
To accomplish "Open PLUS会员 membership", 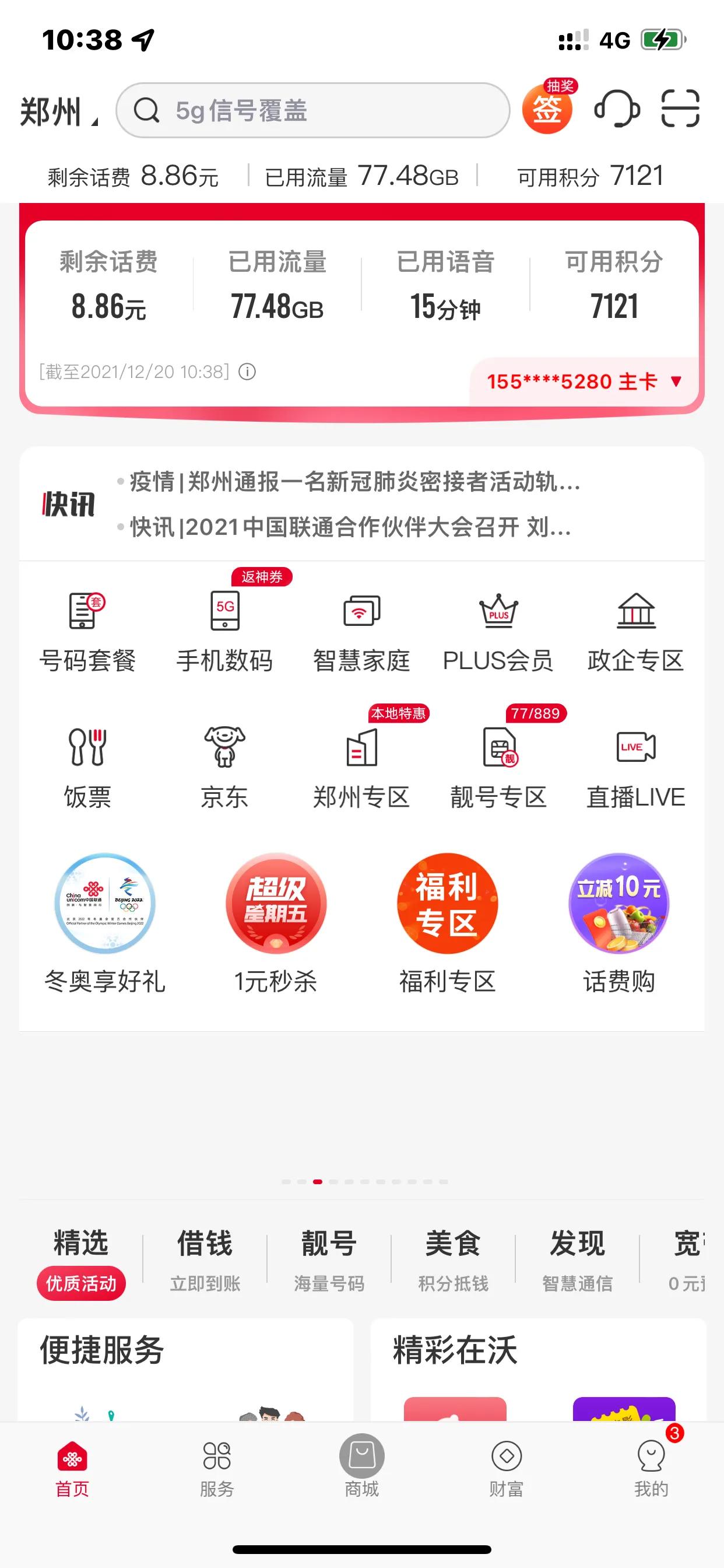I will (498, 632).
